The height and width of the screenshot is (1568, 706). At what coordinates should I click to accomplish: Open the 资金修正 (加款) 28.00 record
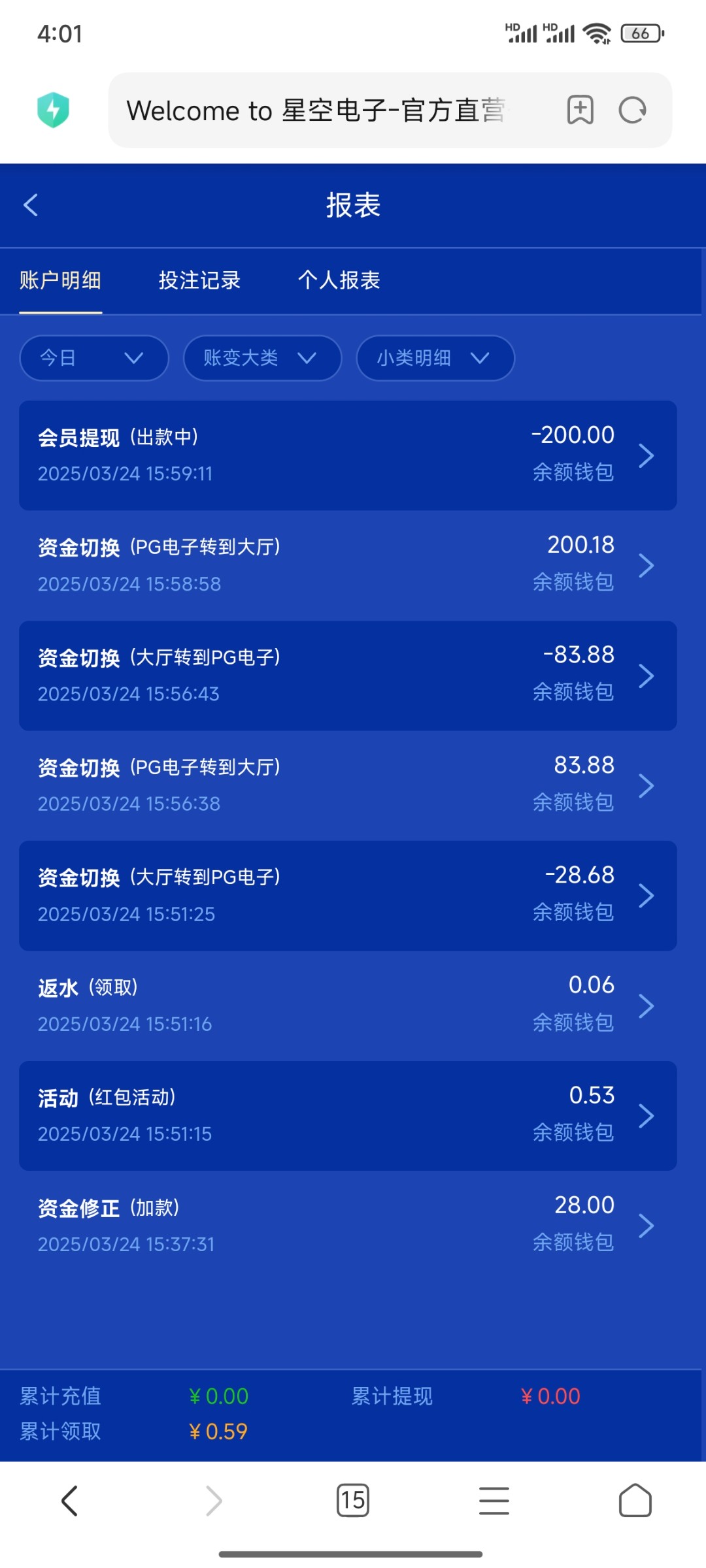348,1226
